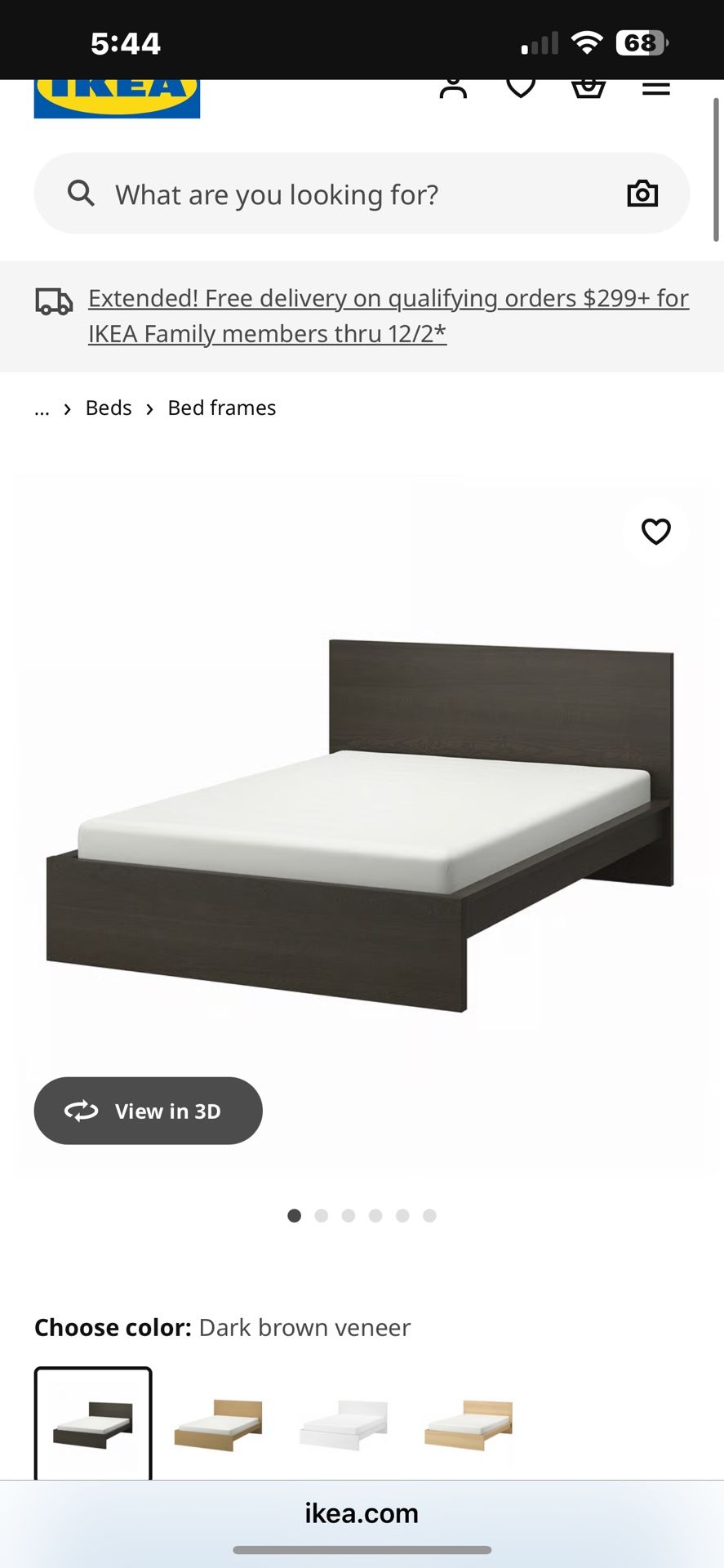Start a visual search with the camera icon
The height and width of the screenshot is (1568, 724).
[642, 194]
